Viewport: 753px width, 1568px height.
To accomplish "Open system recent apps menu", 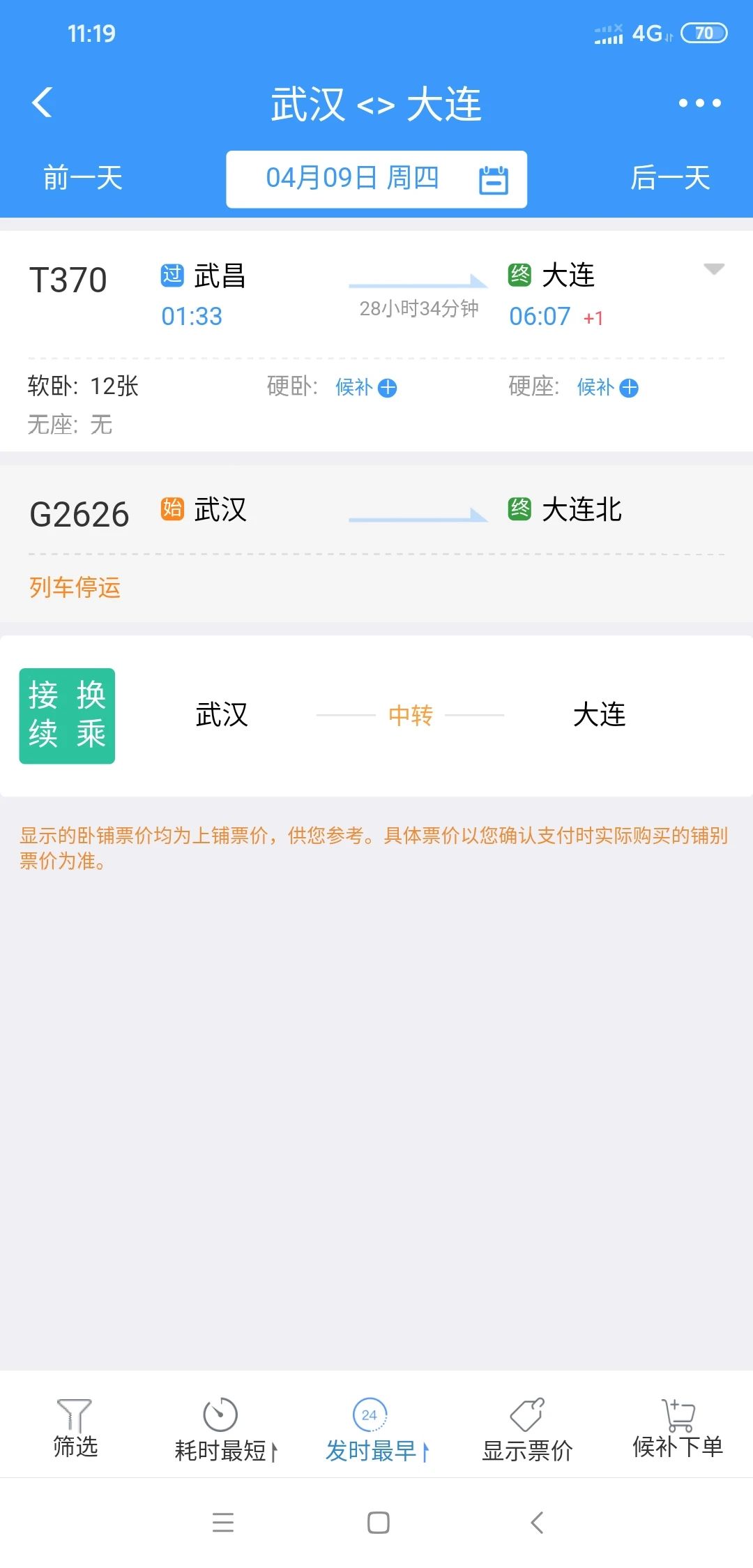I will point(223,1523).
